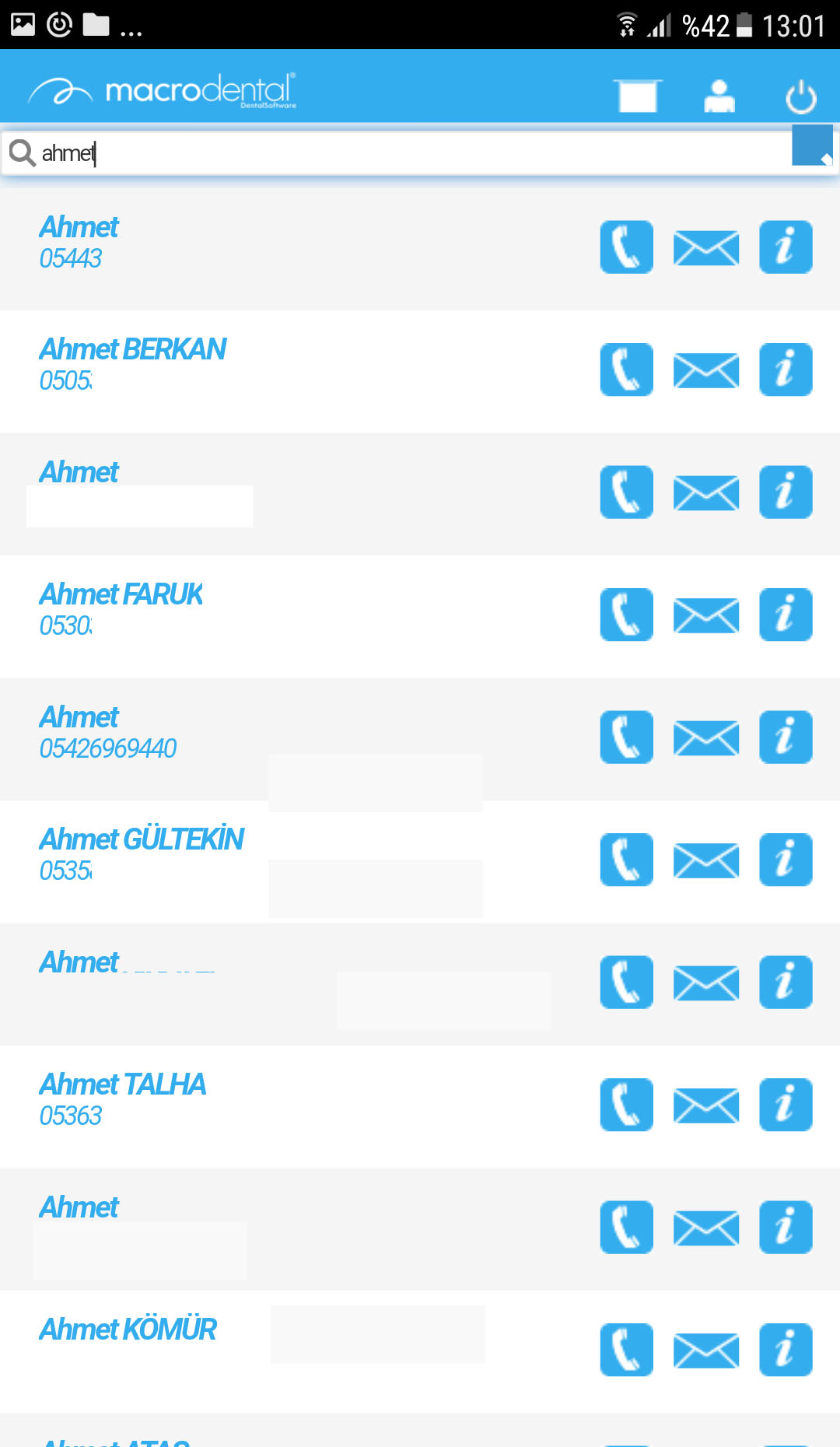Viewport: 840px width, 1447px height.
Task: Call Ahmet KÖMÜR
Action: (626, 1350)
